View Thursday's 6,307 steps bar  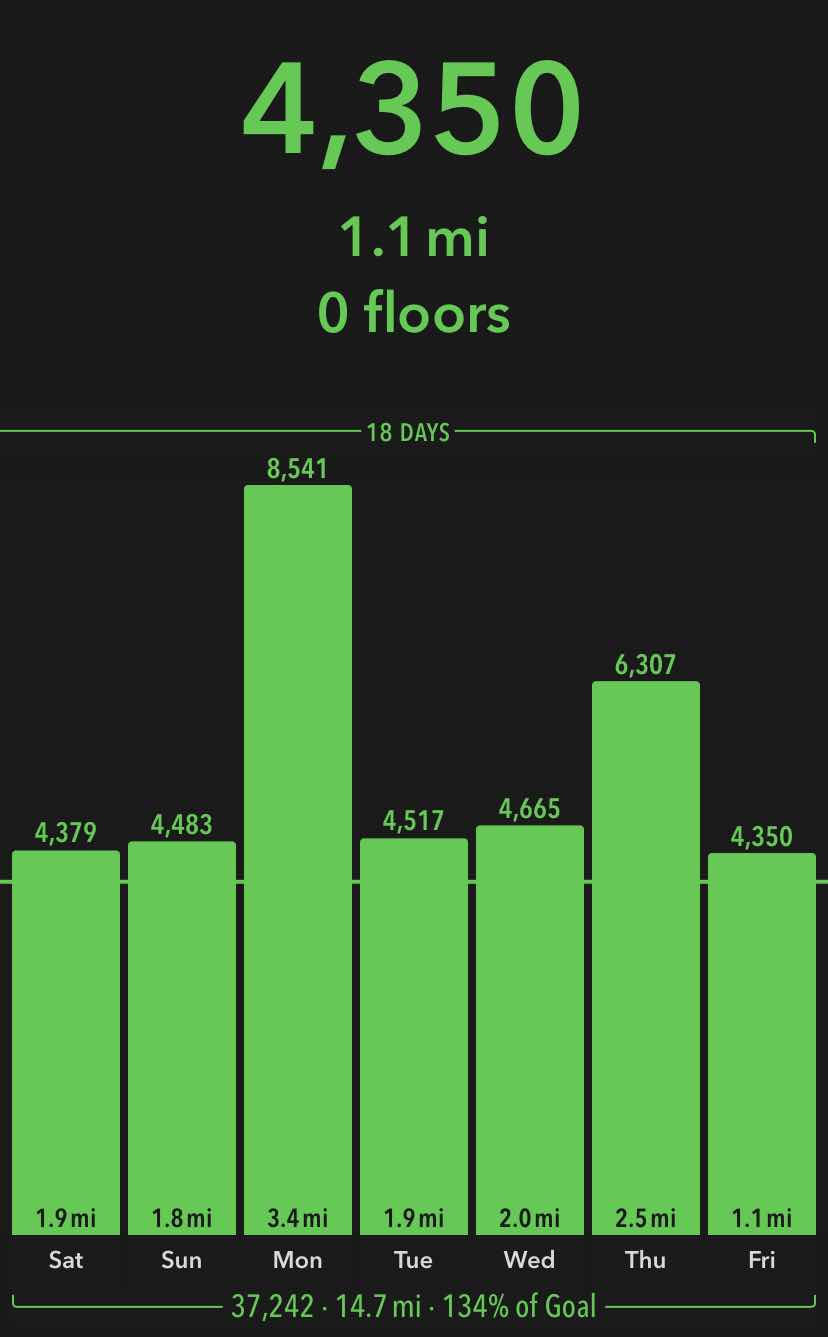click(x=646, y=958)
